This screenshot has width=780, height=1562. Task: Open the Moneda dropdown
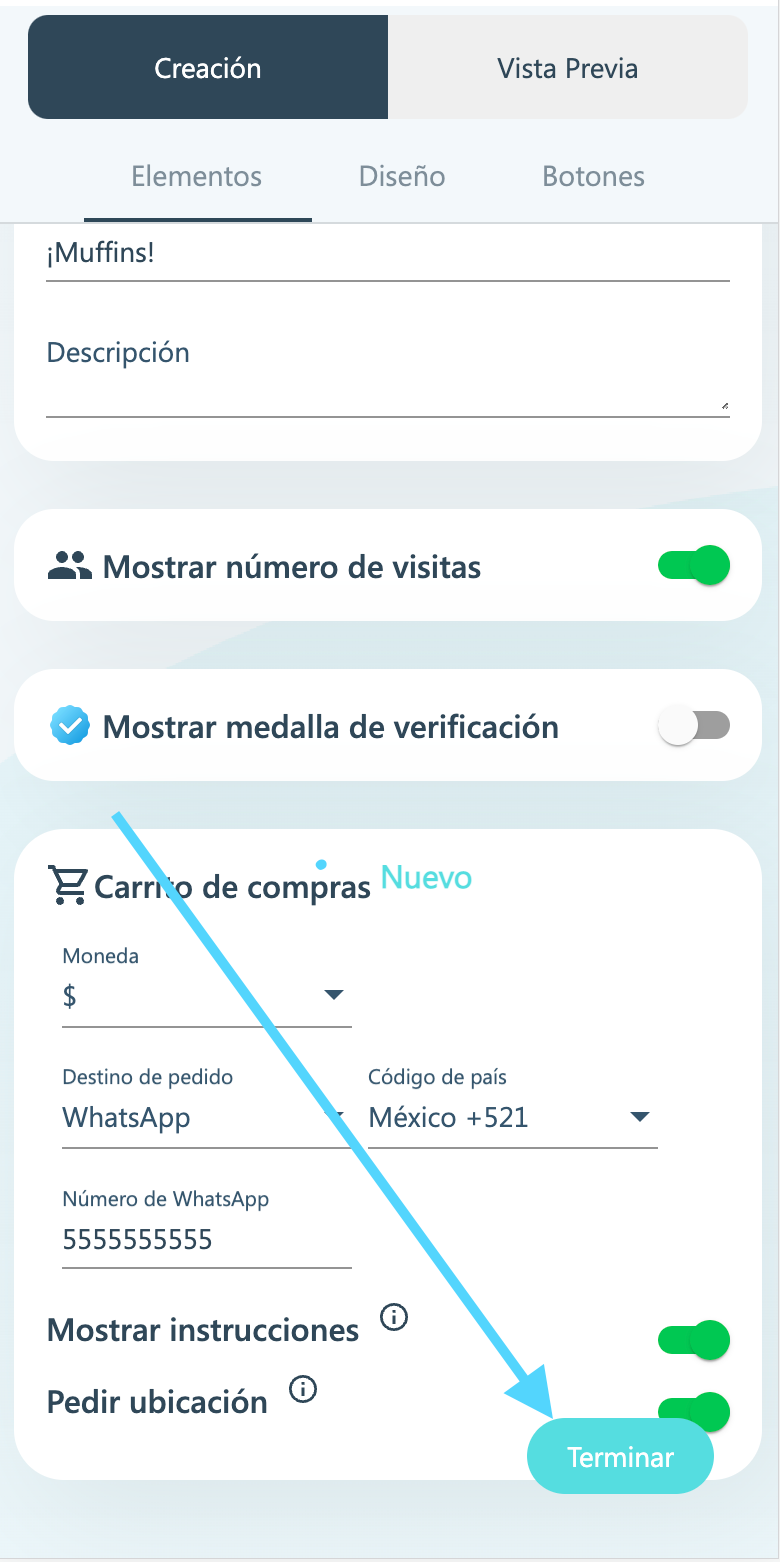coord(206,996)
